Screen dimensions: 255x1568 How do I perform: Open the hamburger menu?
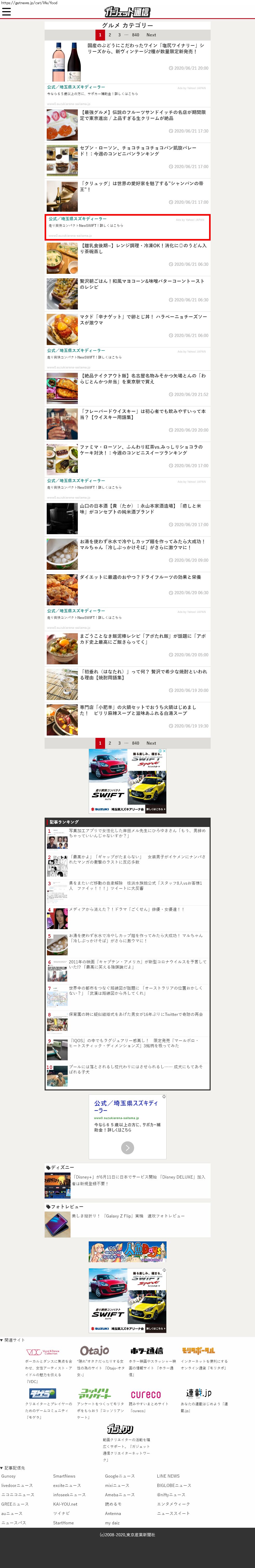click(7, 12)
